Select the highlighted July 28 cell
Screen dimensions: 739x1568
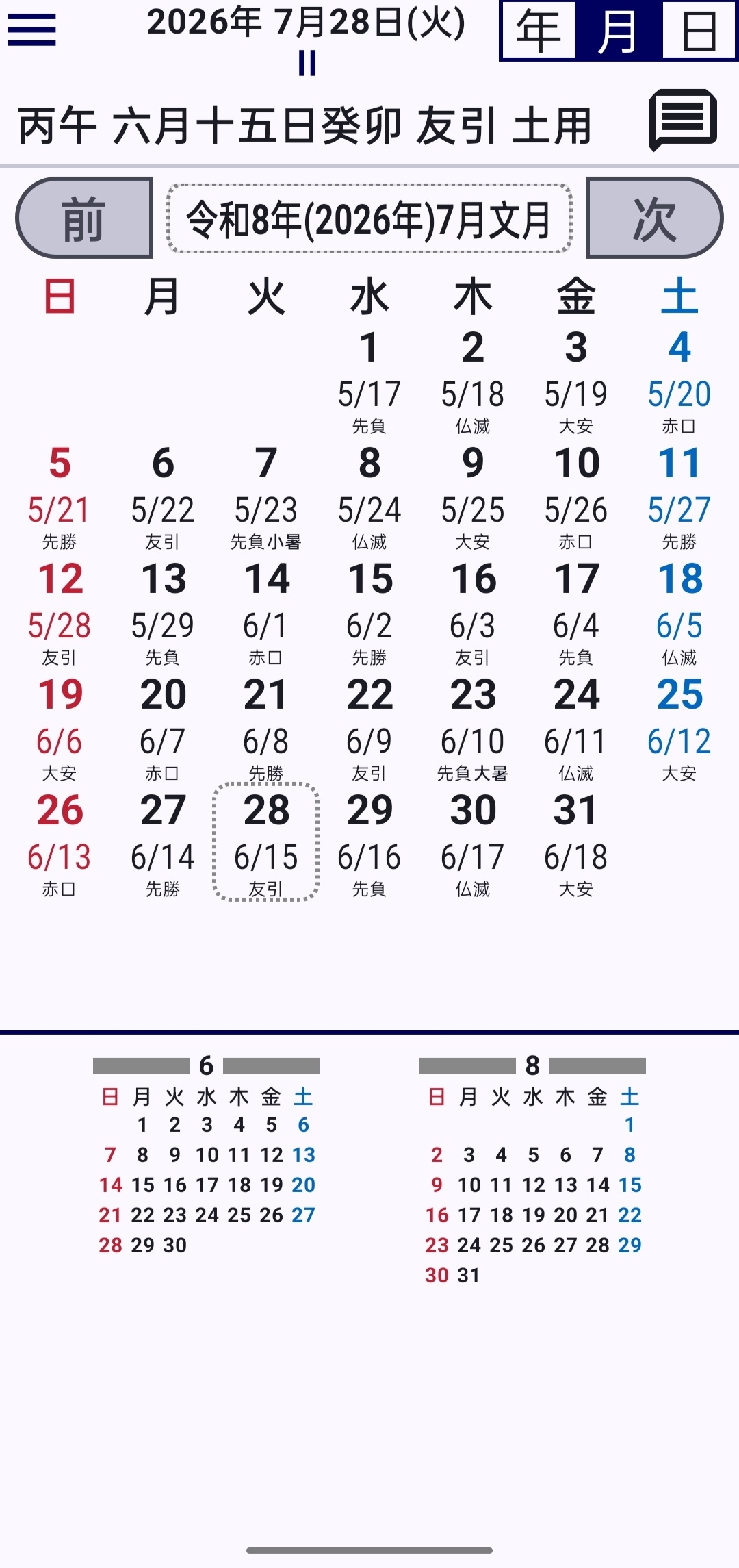click(266, 842)
